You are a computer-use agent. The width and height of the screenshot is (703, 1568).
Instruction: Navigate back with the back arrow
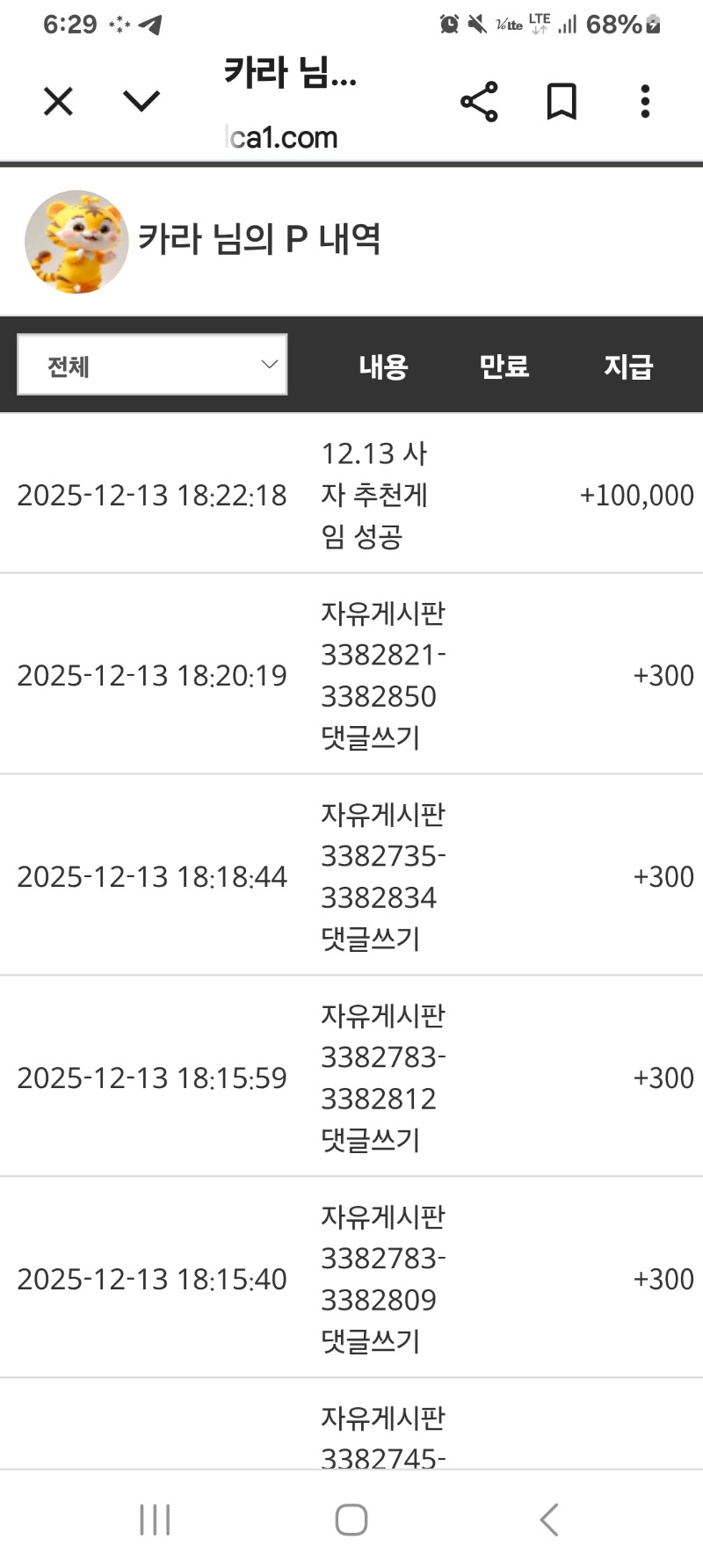tap(549, 1517)
